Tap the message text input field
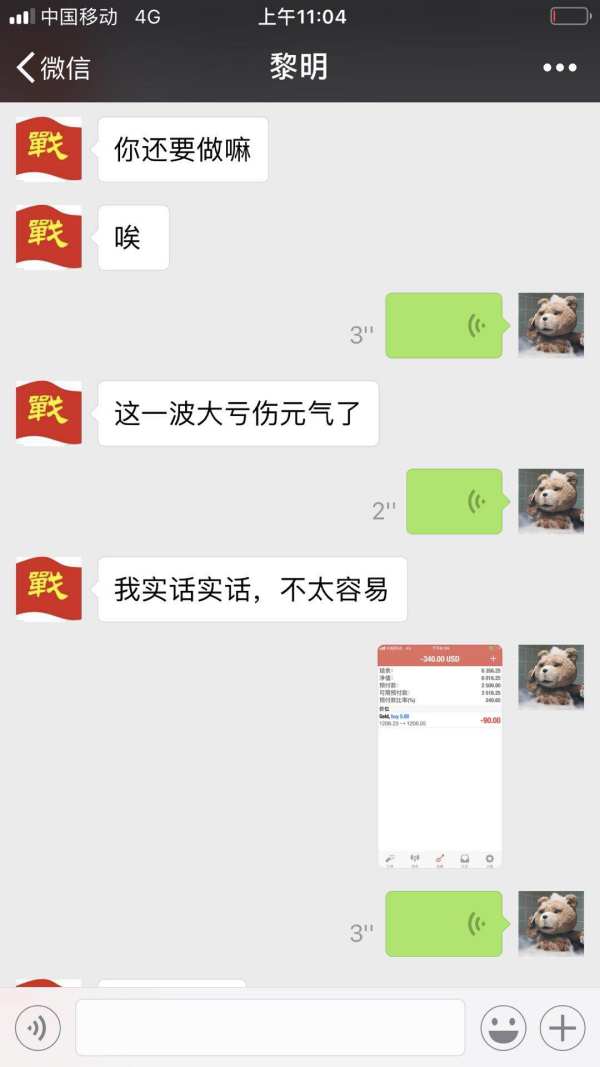This screenshot has height=1067, width=600. pyautogui.click(x=270, y=1027)
